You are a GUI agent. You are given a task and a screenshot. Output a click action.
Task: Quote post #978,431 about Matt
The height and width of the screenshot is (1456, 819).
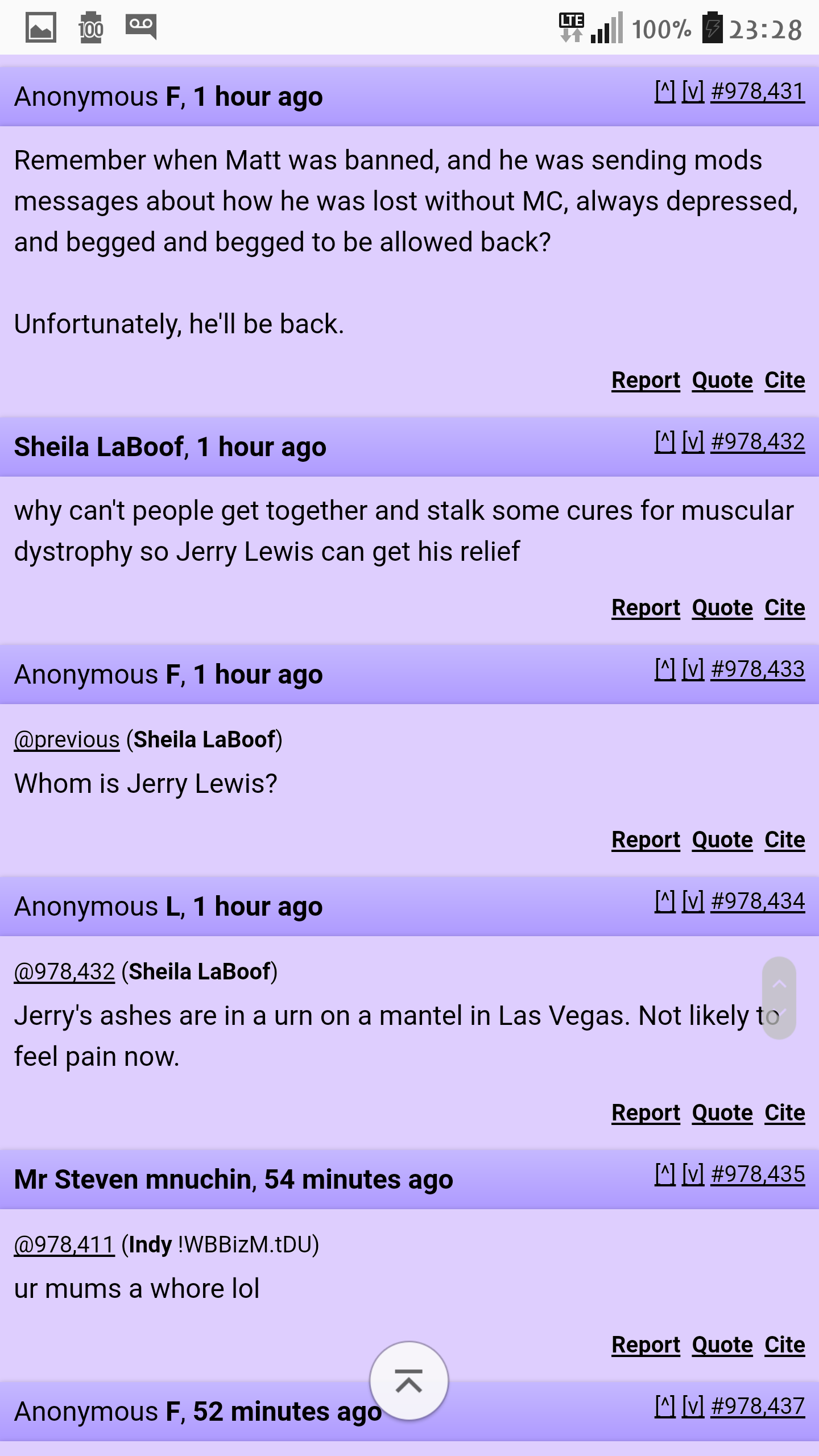[722, 380]
